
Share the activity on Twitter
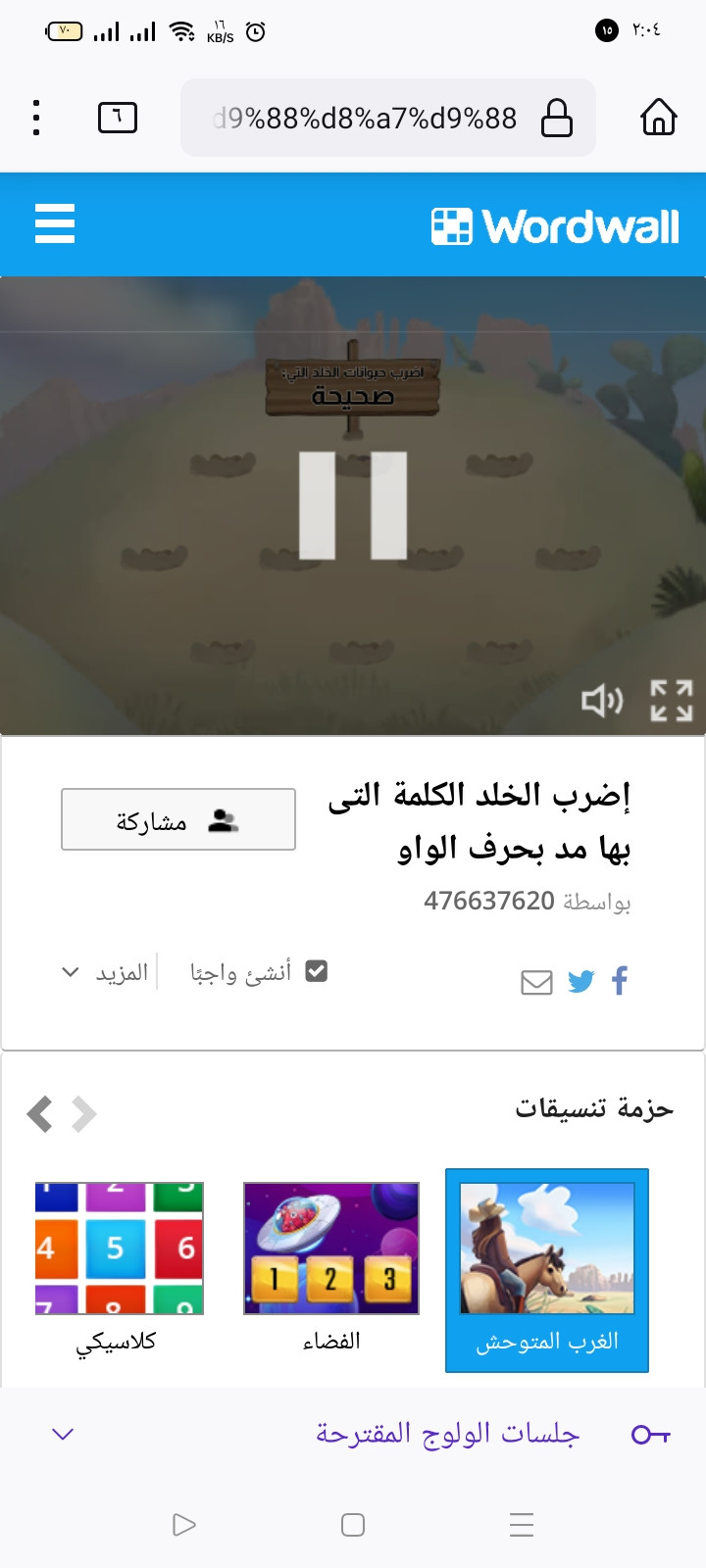tap(580, 981)
